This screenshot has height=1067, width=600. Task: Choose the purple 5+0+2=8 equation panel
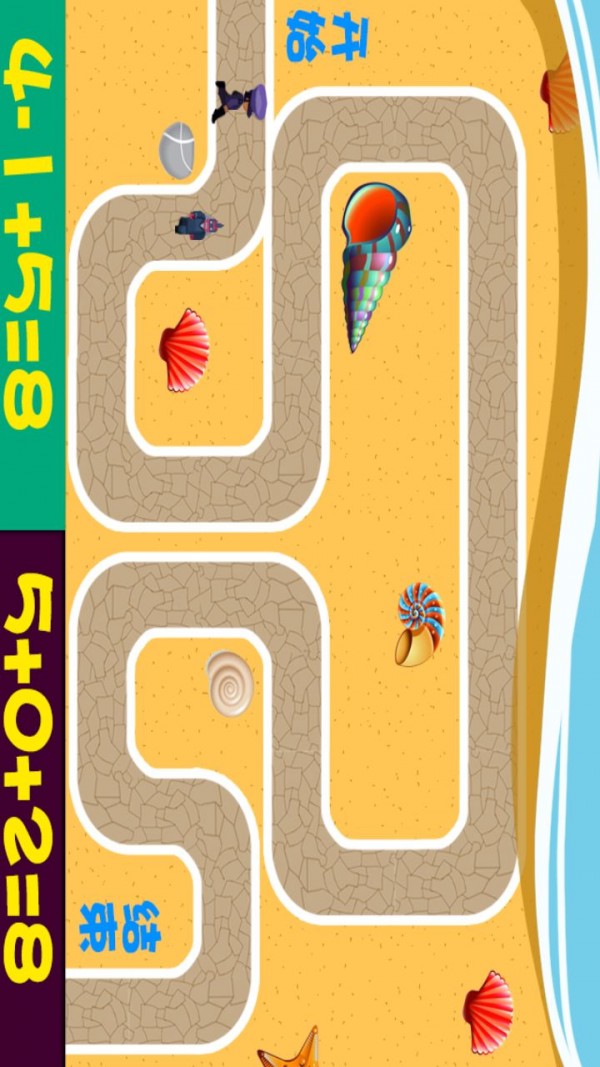[x=32, y=798]
